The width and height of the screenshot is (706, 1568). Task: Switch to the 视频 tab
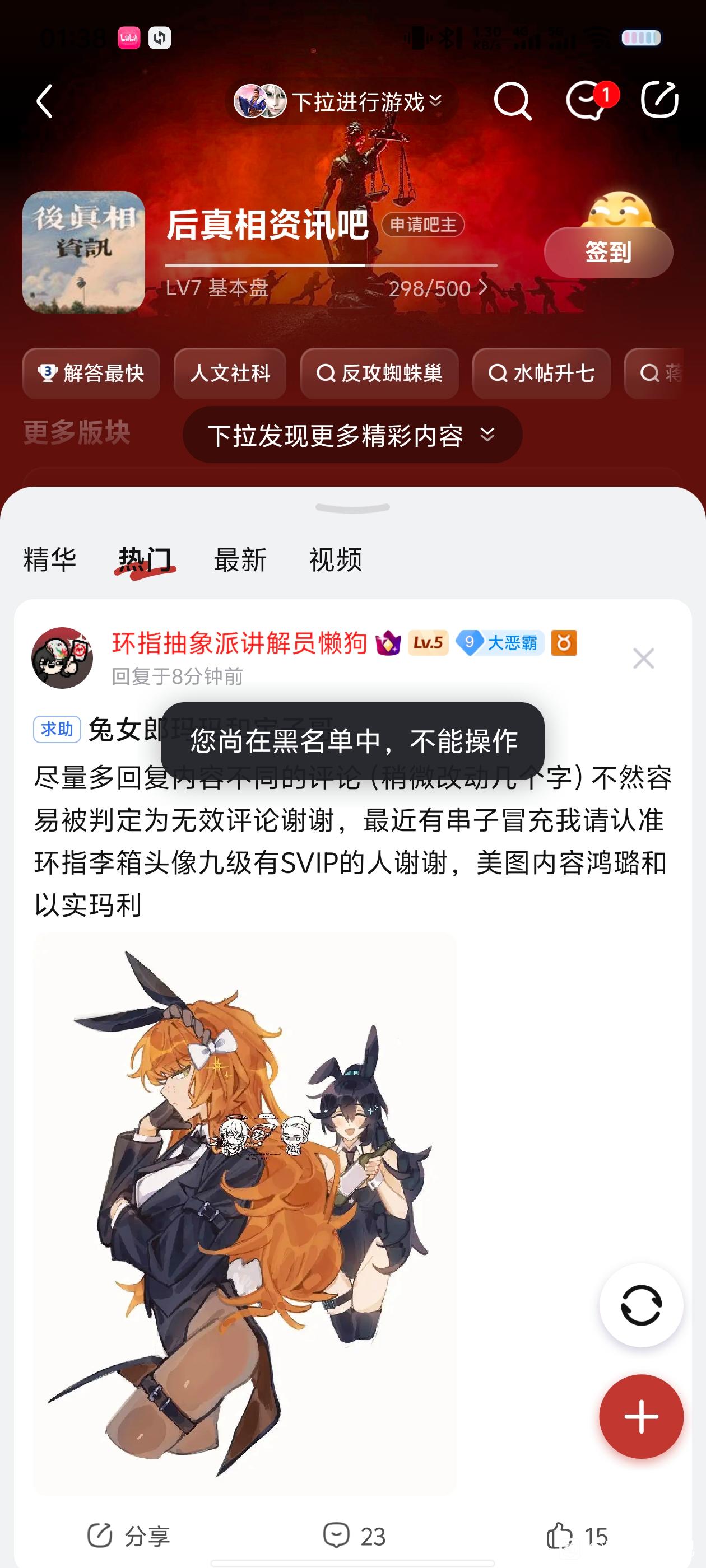click(335, 559)
